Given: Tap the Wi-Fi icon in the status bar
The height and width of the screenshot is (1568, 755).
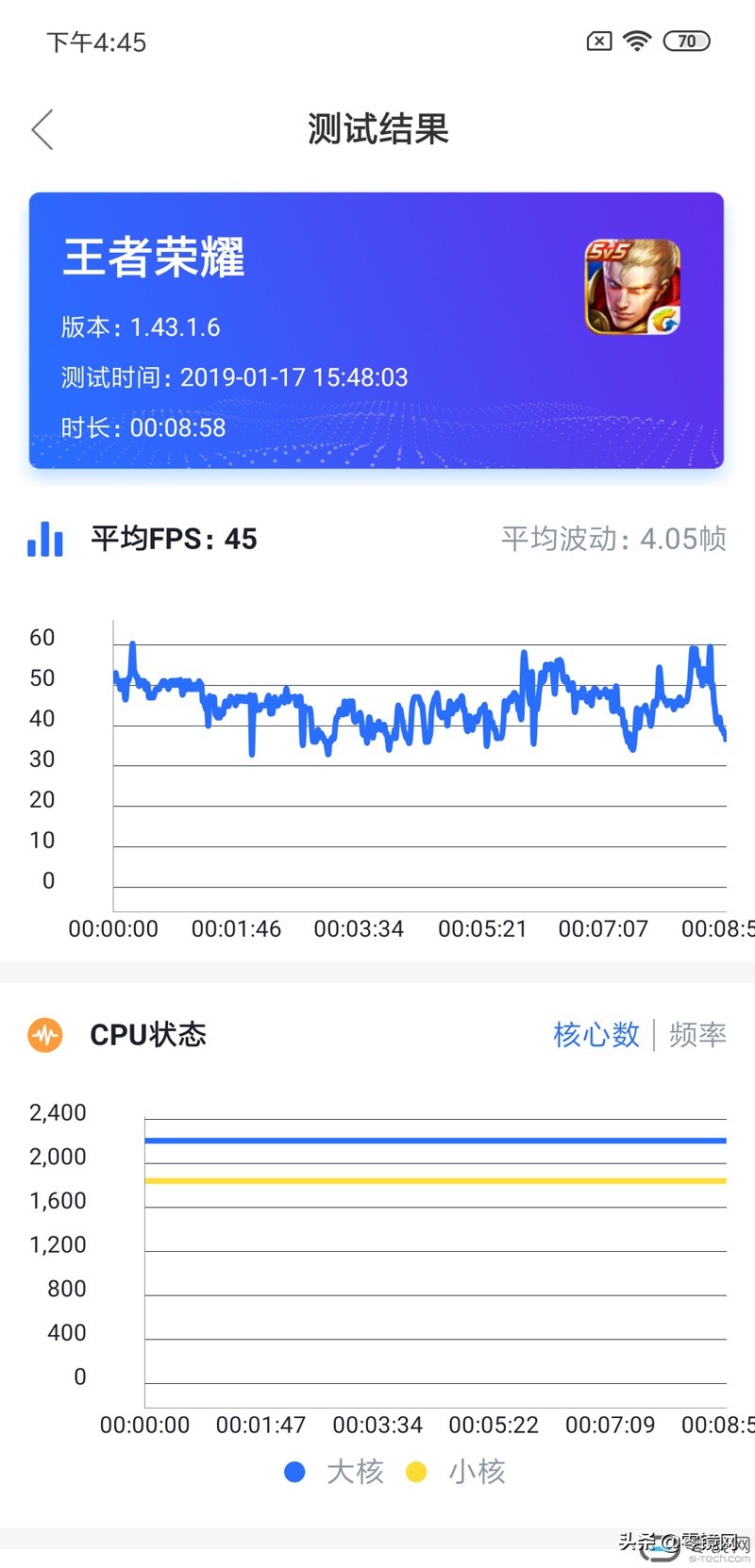Looking at the screenshot, I should (x=636, y=41).
